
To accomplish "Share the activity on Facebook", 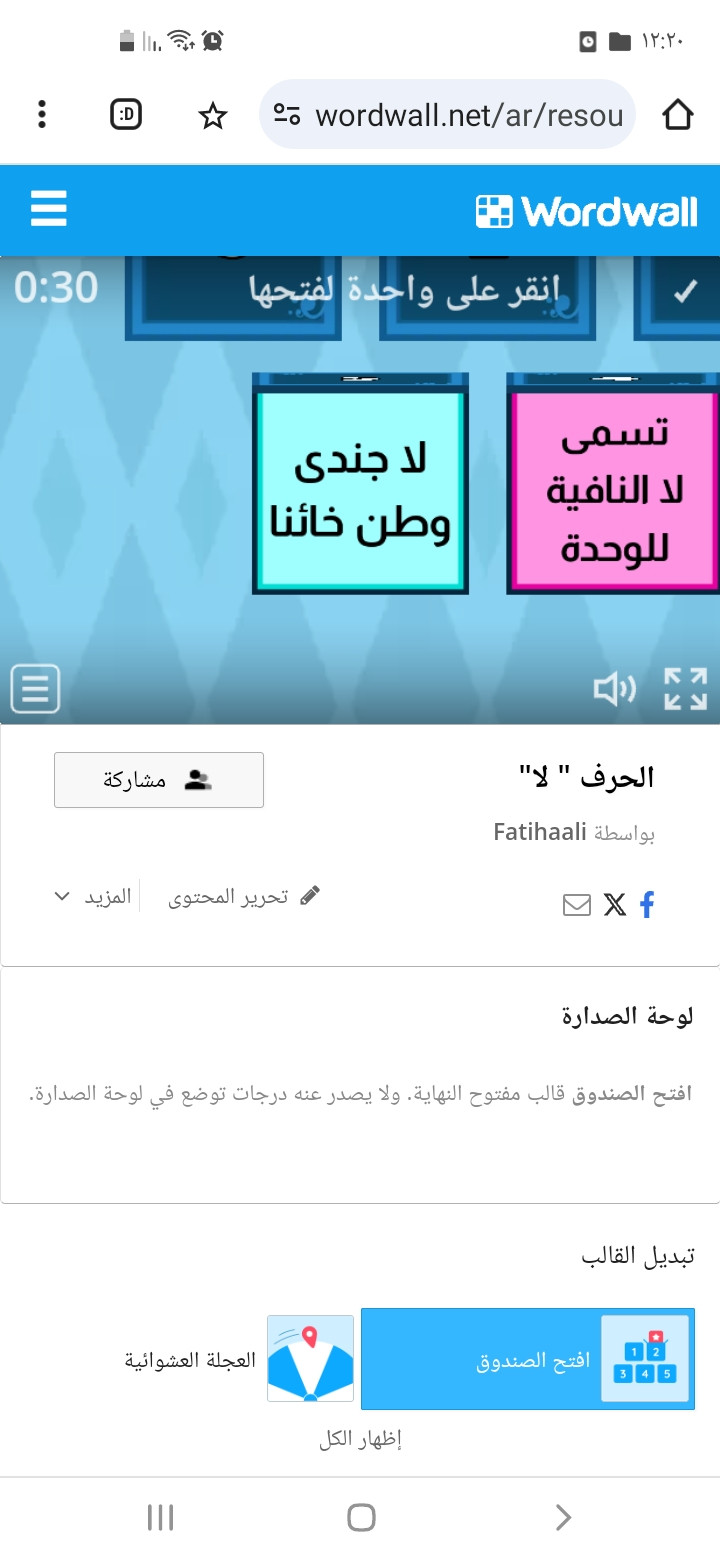I will point(647,905).
